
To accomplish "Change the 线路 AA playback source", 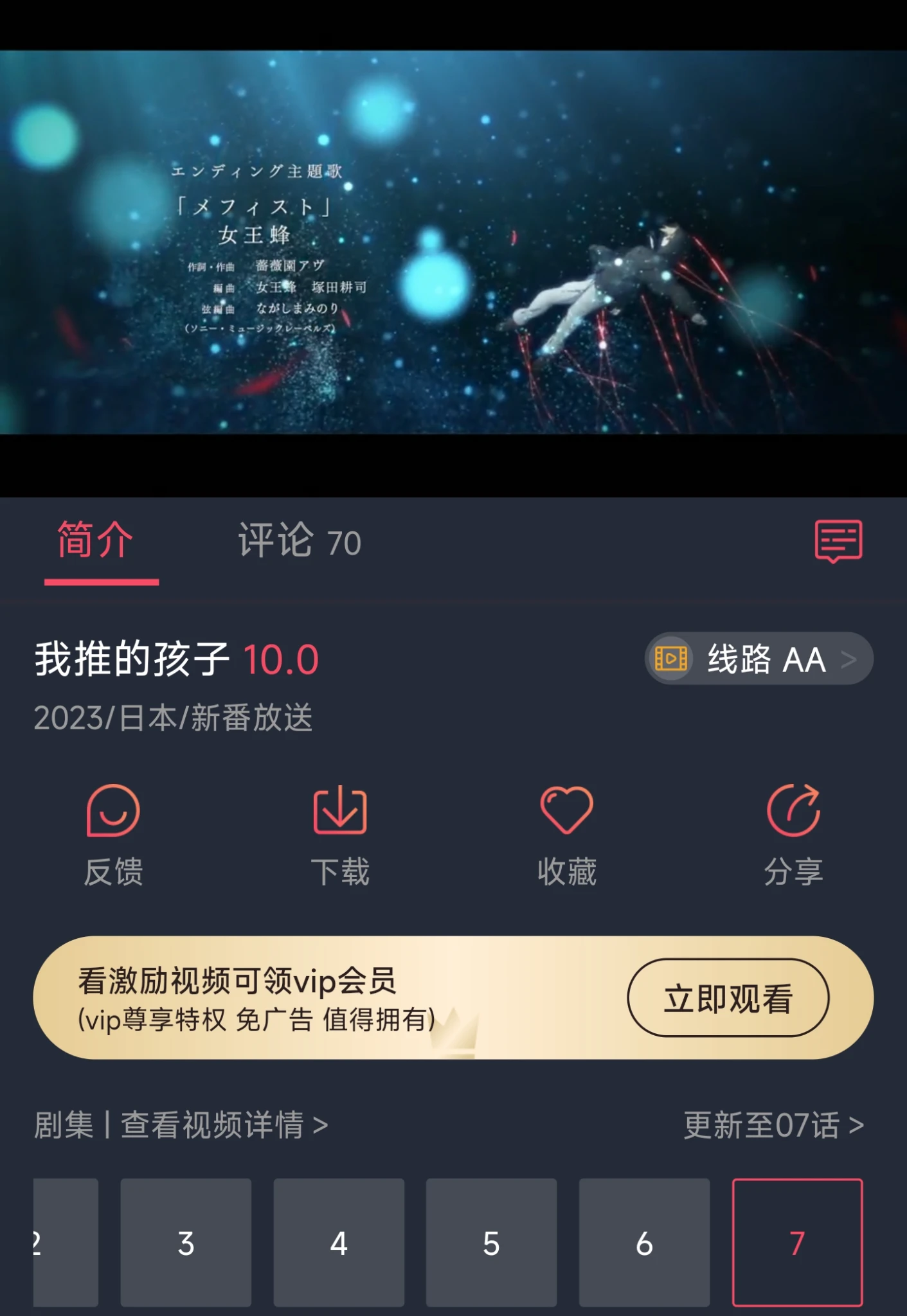I will tap(759, 659).
